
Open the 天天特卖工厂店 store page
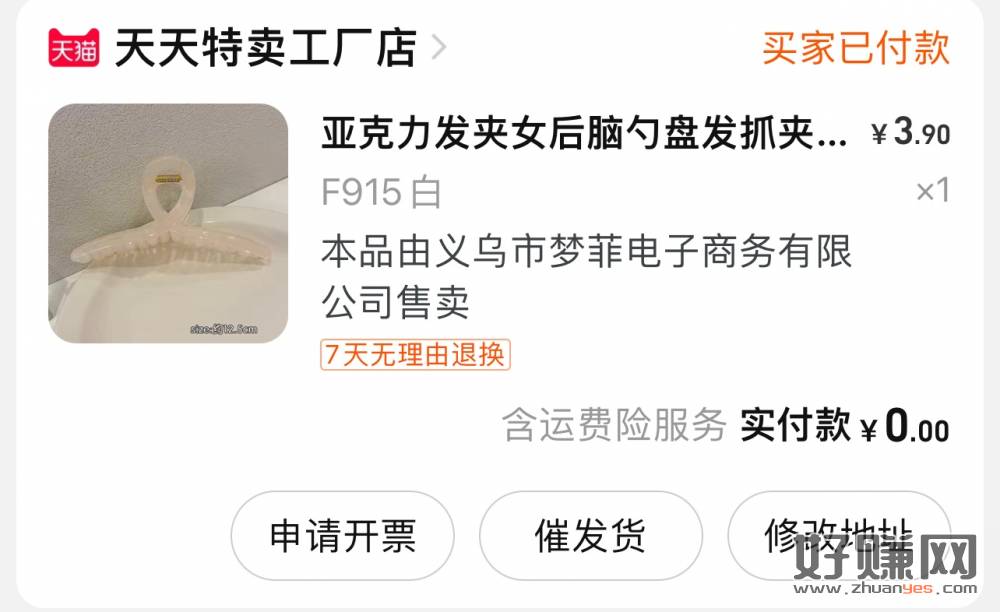coord(265,48)
